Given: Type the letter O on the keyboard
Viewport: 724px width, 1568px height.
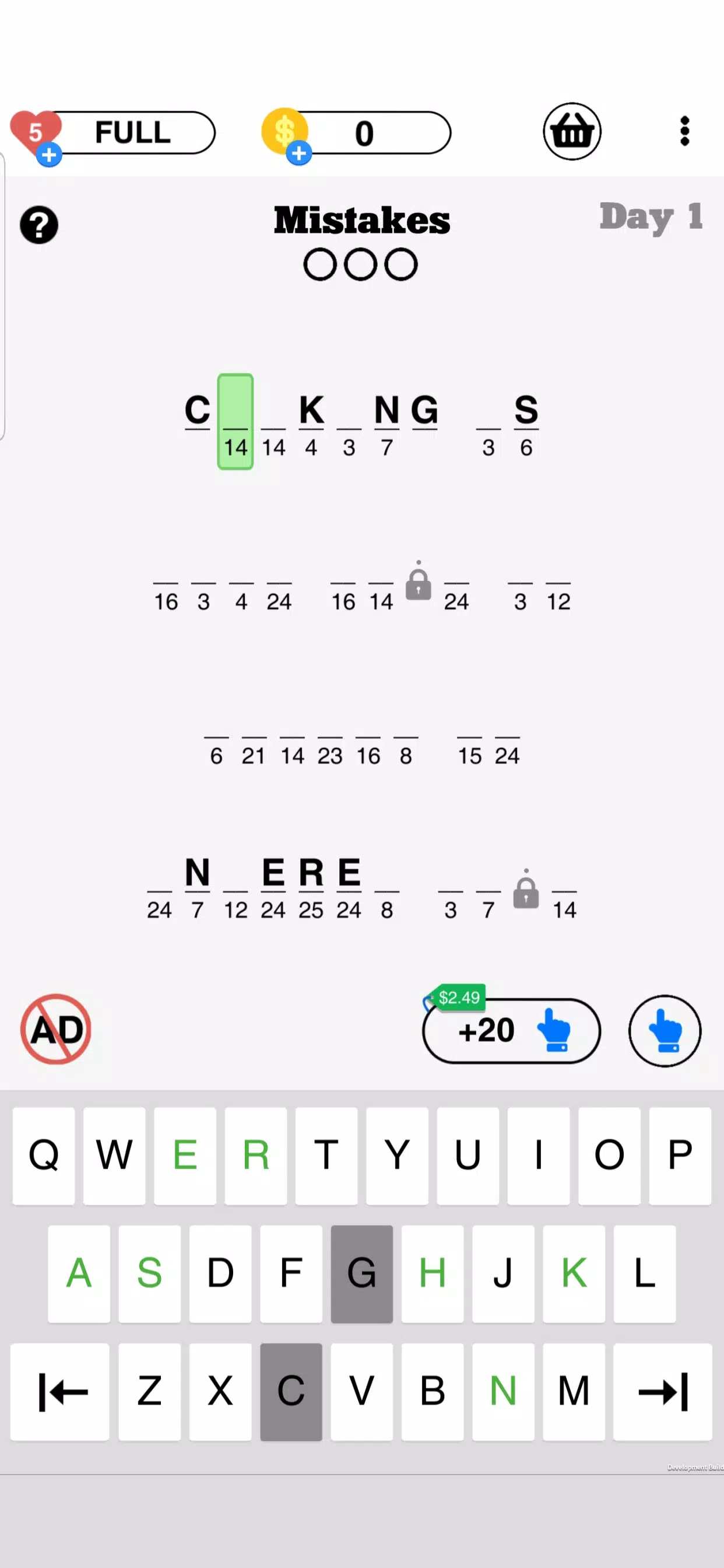Looking at the screenshot, I should click(609, 1156).
